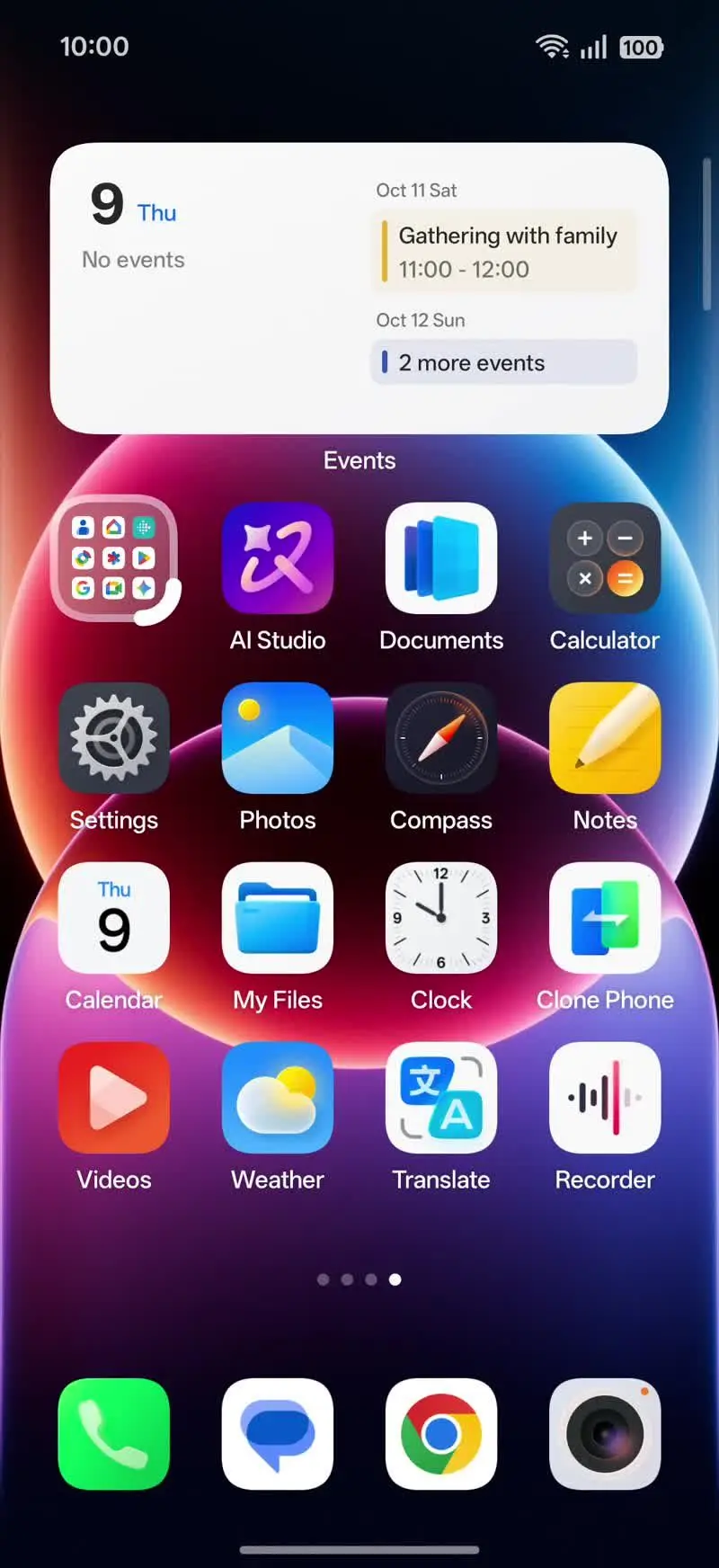Launch Clone Phone

point(605,918)
